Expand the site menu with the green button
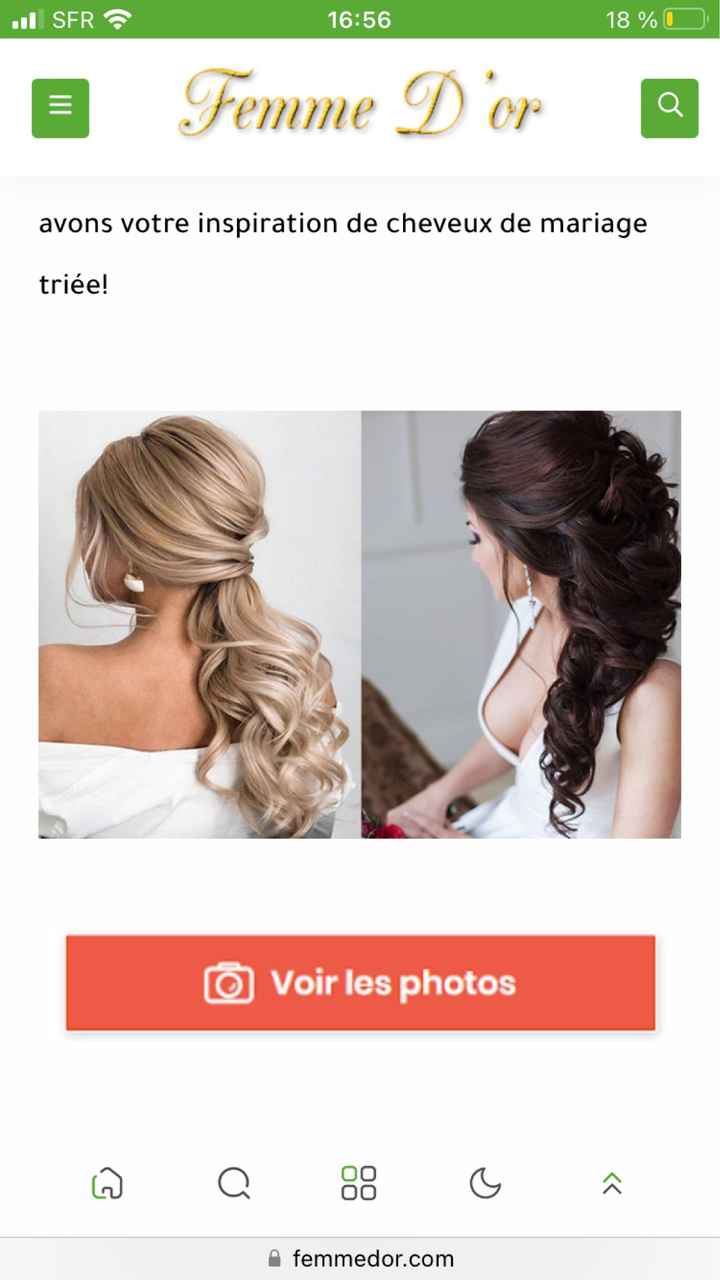This screenshot has height=1280, width=720. click(60, 107)
